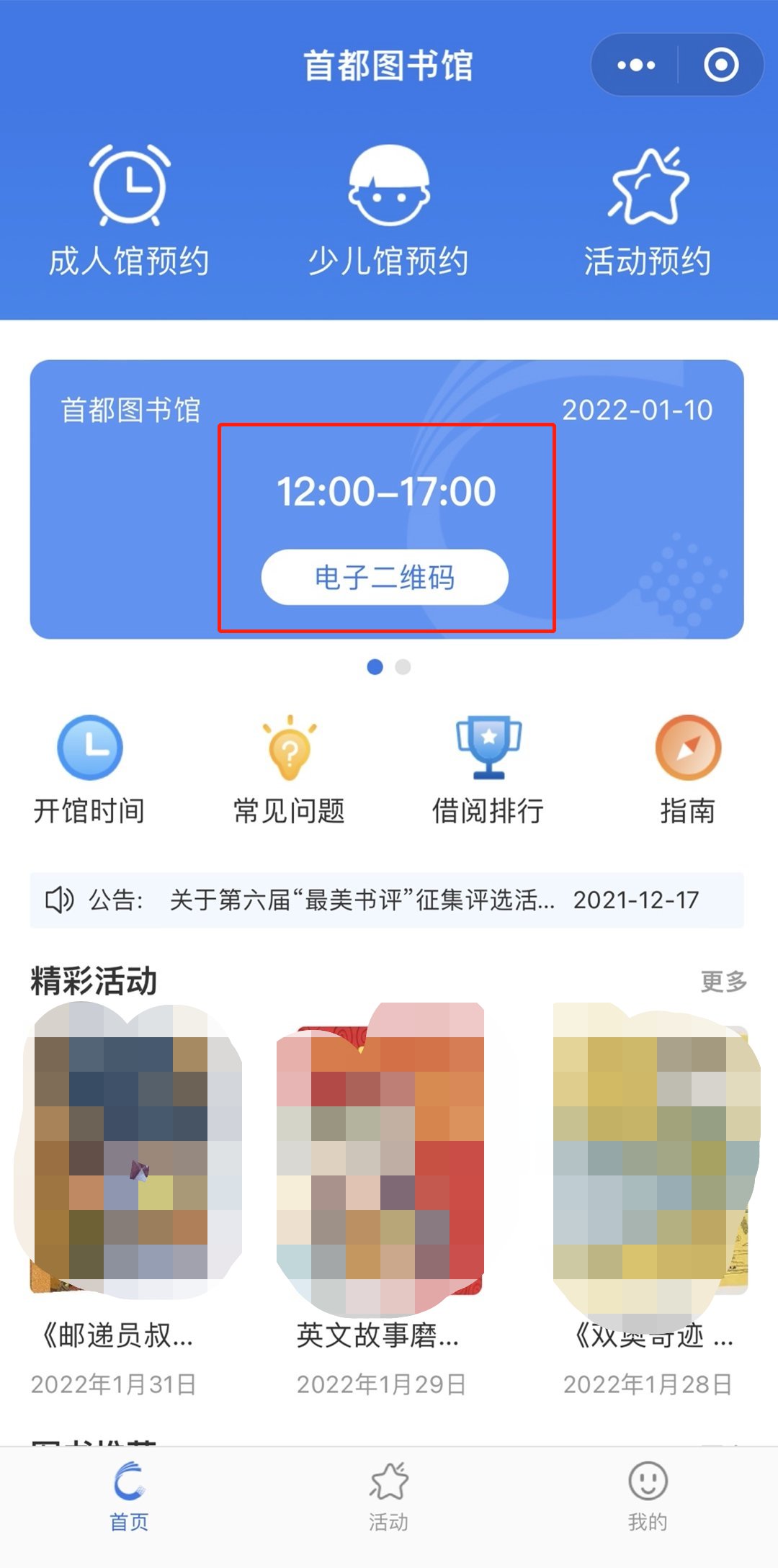Switch to the 活动 tab
The image size is (778, 1568).
click(388, 1496)
